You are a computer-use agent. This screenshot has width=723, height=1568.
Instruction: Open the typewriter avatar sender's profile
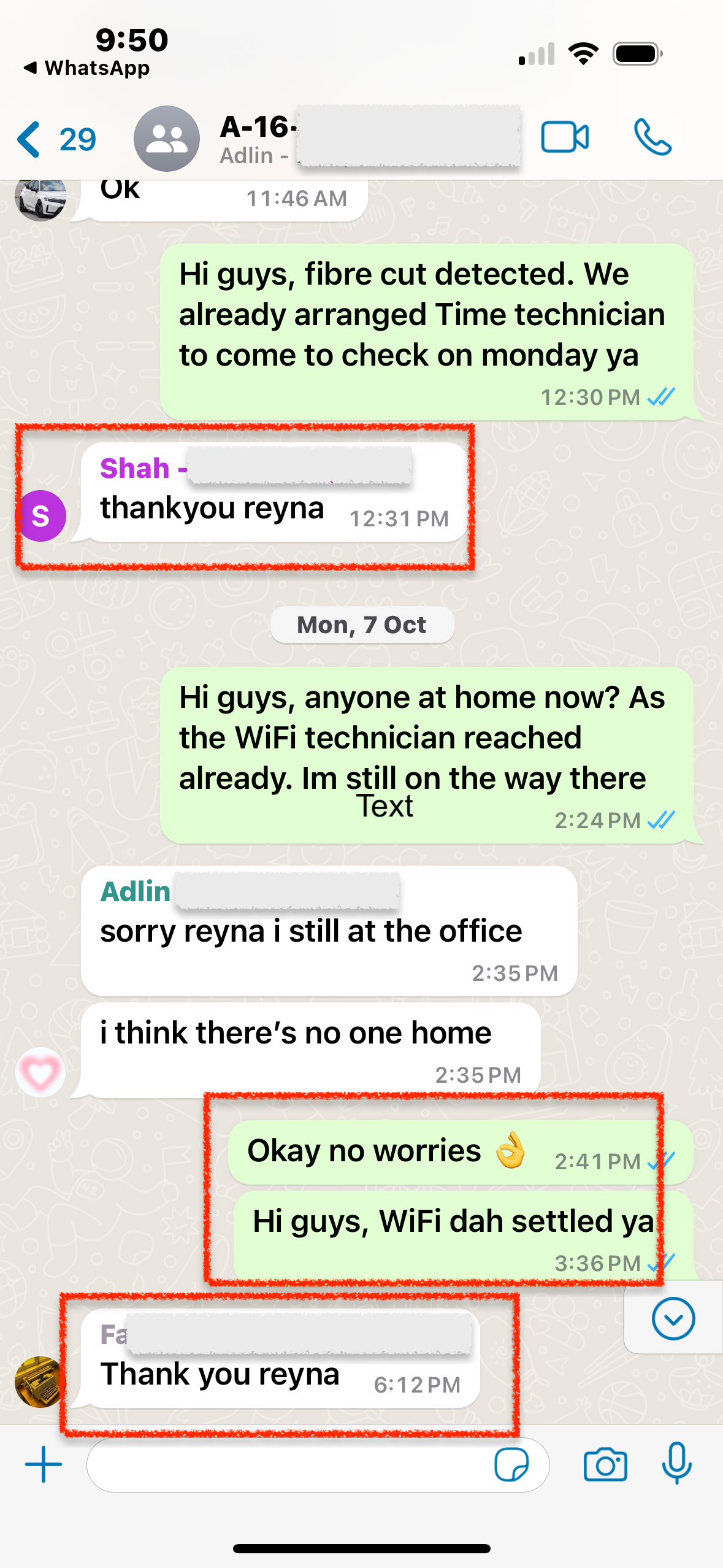coord(40,1382)
